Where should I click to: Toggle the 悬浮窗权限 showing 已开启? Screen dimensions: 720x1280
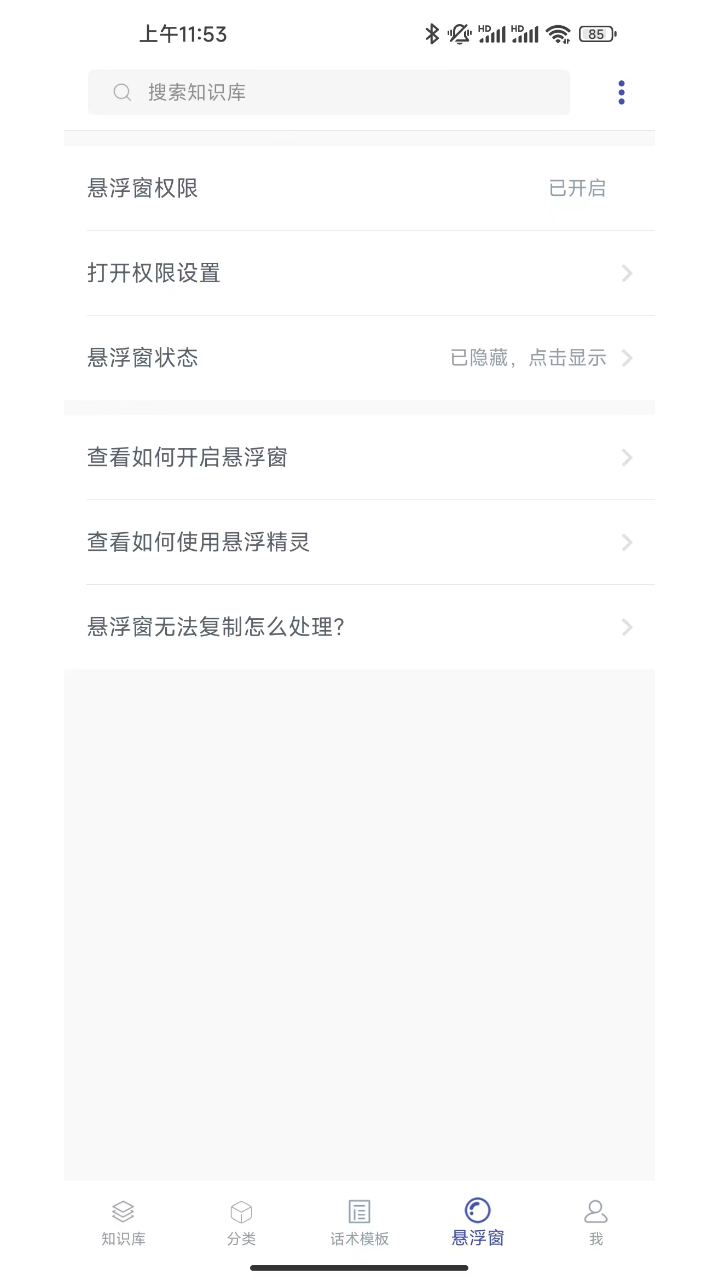pos(577,188)
